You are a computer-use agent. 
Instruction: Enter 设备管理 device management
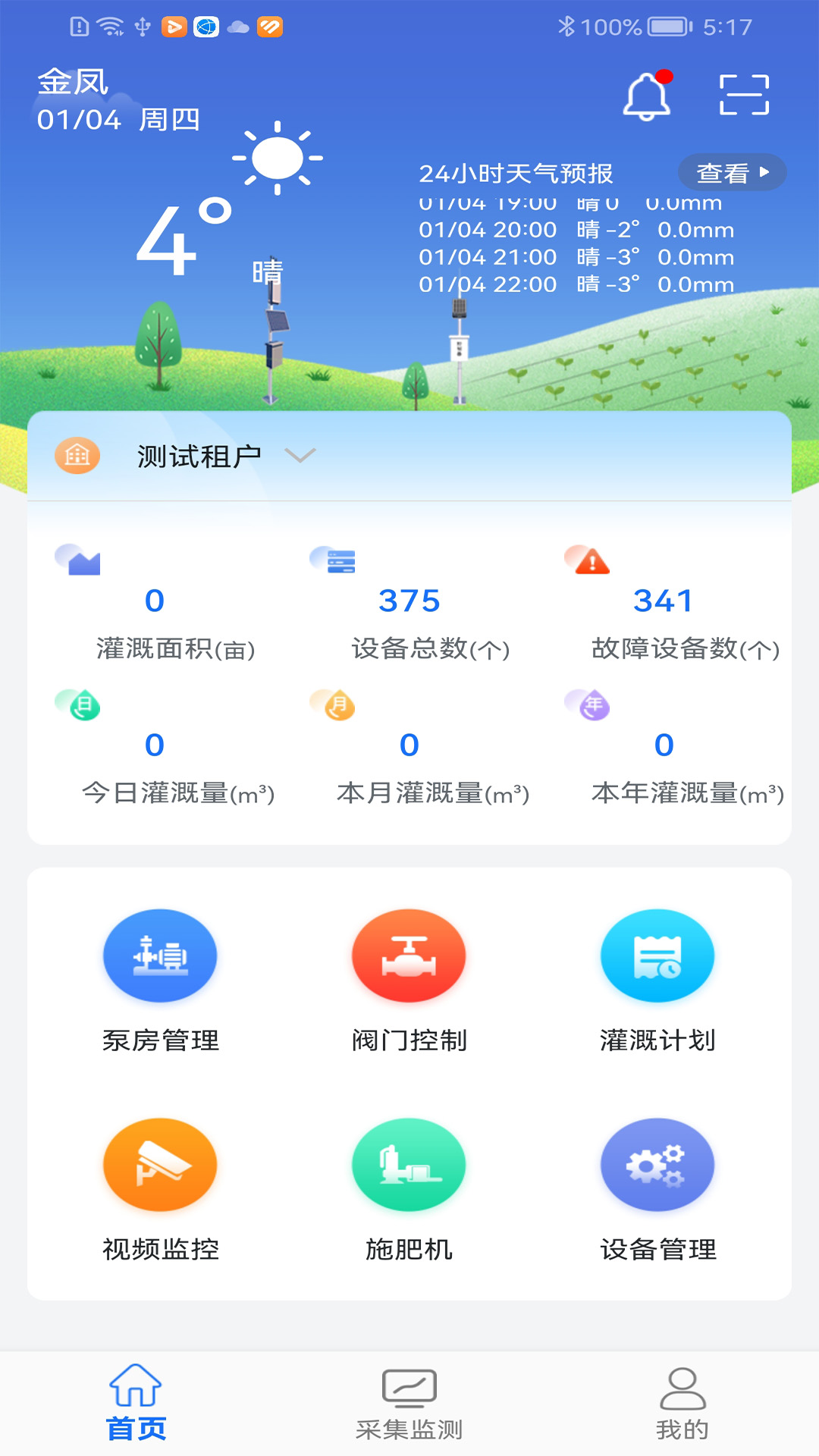click(x=657, y=1165)
